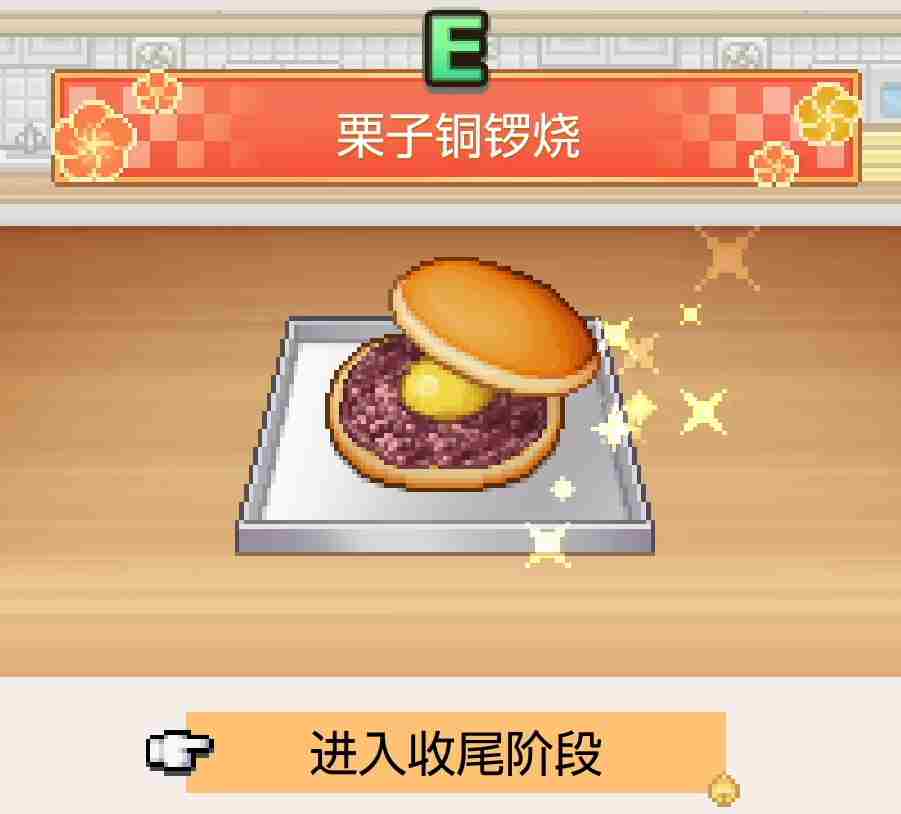
Task: Tap the 进入收尾阶段 button
Action: [x=455, y=752]
